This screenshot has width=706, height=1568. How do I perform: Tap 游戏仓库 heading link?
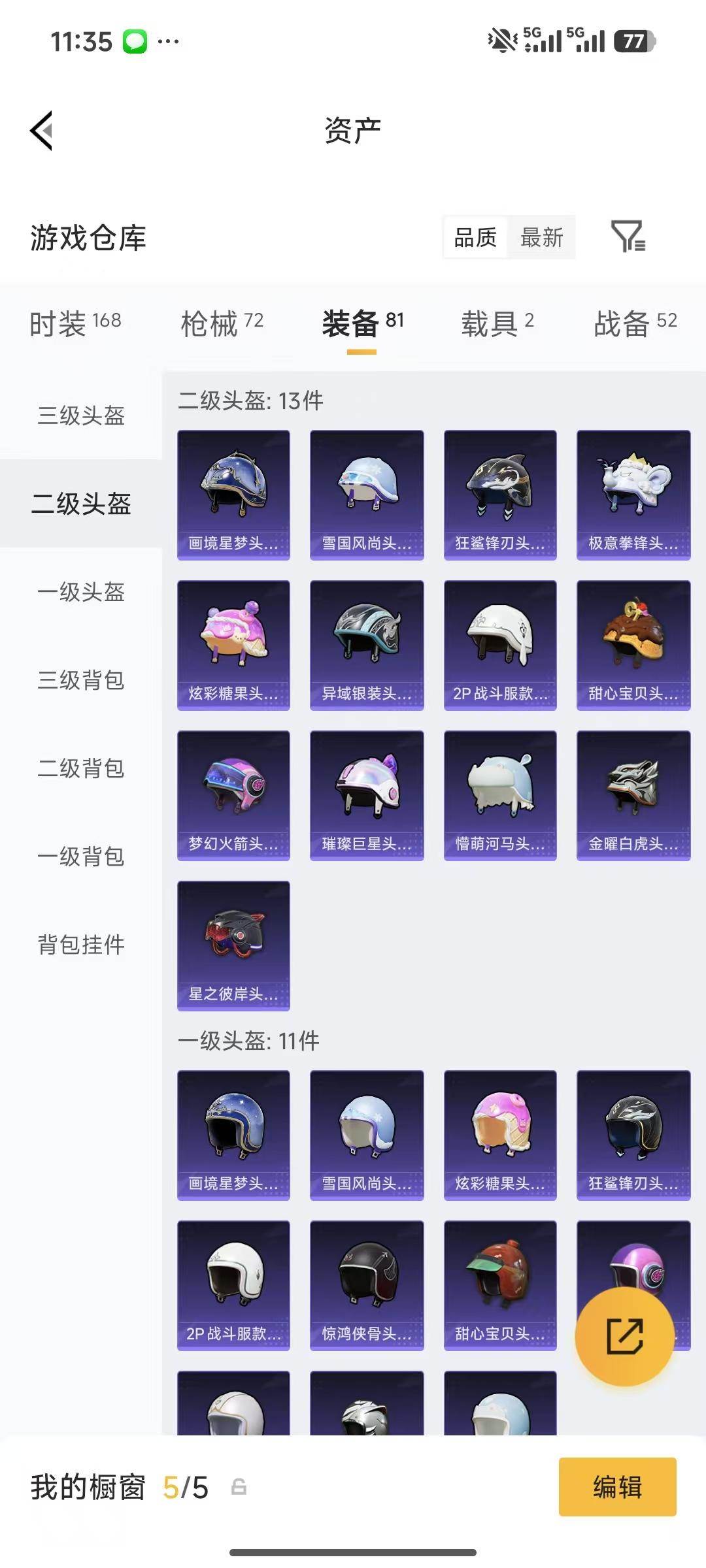pyautogui.click(x=88, y=238)
